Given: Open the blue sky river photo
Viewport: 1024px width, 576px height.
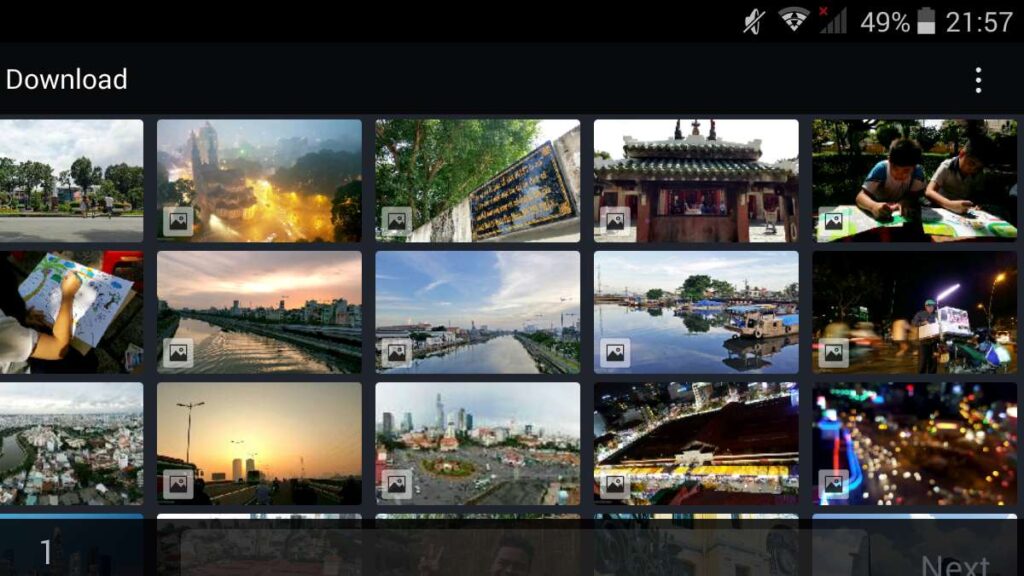Looking at the screenshot, I should [x=477, y=311].
